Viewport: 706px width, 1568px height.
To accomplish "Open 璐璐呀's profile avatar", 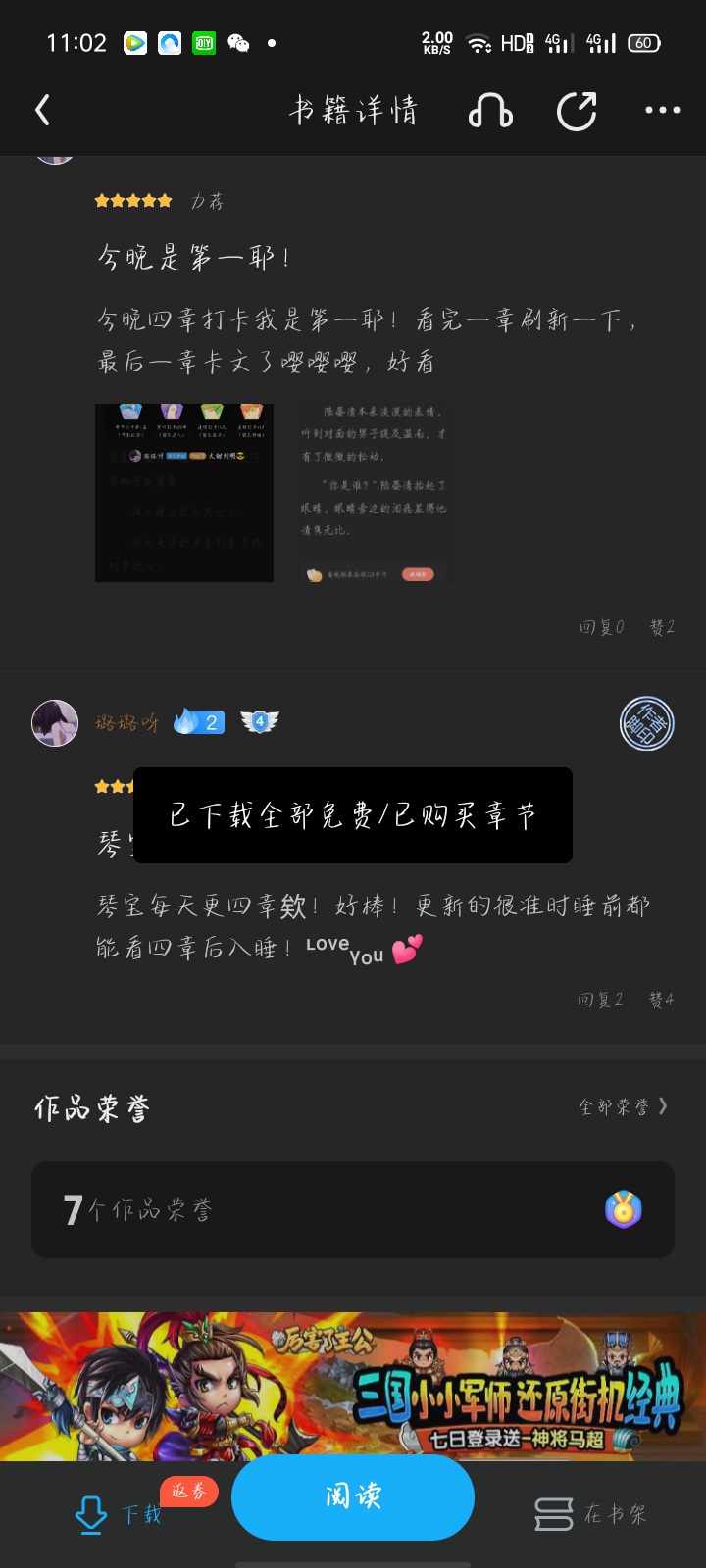I will (55, 723).
